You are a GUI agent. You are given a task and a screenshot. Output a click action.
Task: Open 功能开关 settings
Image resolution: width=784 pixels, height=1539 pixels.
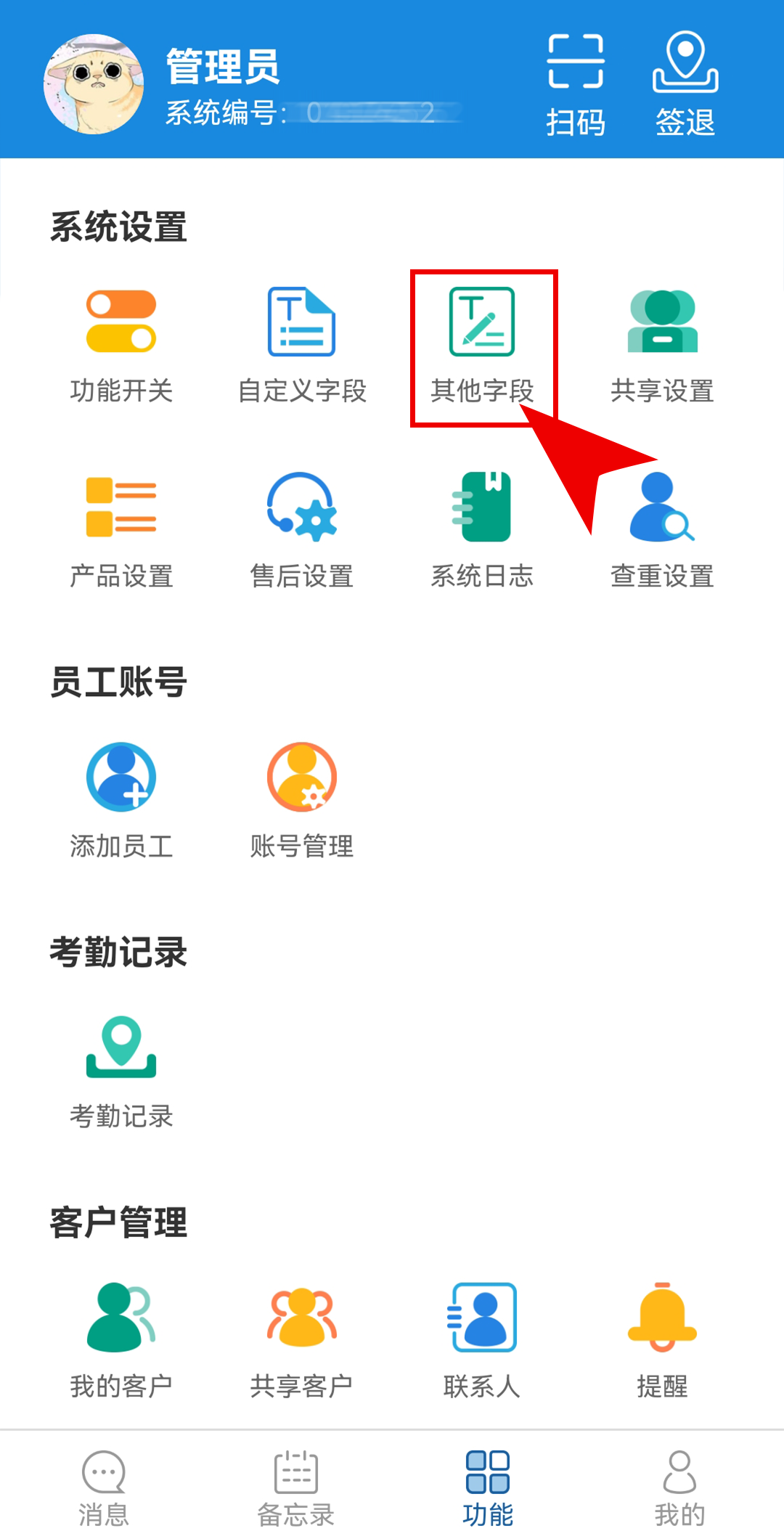pos(121,345)
